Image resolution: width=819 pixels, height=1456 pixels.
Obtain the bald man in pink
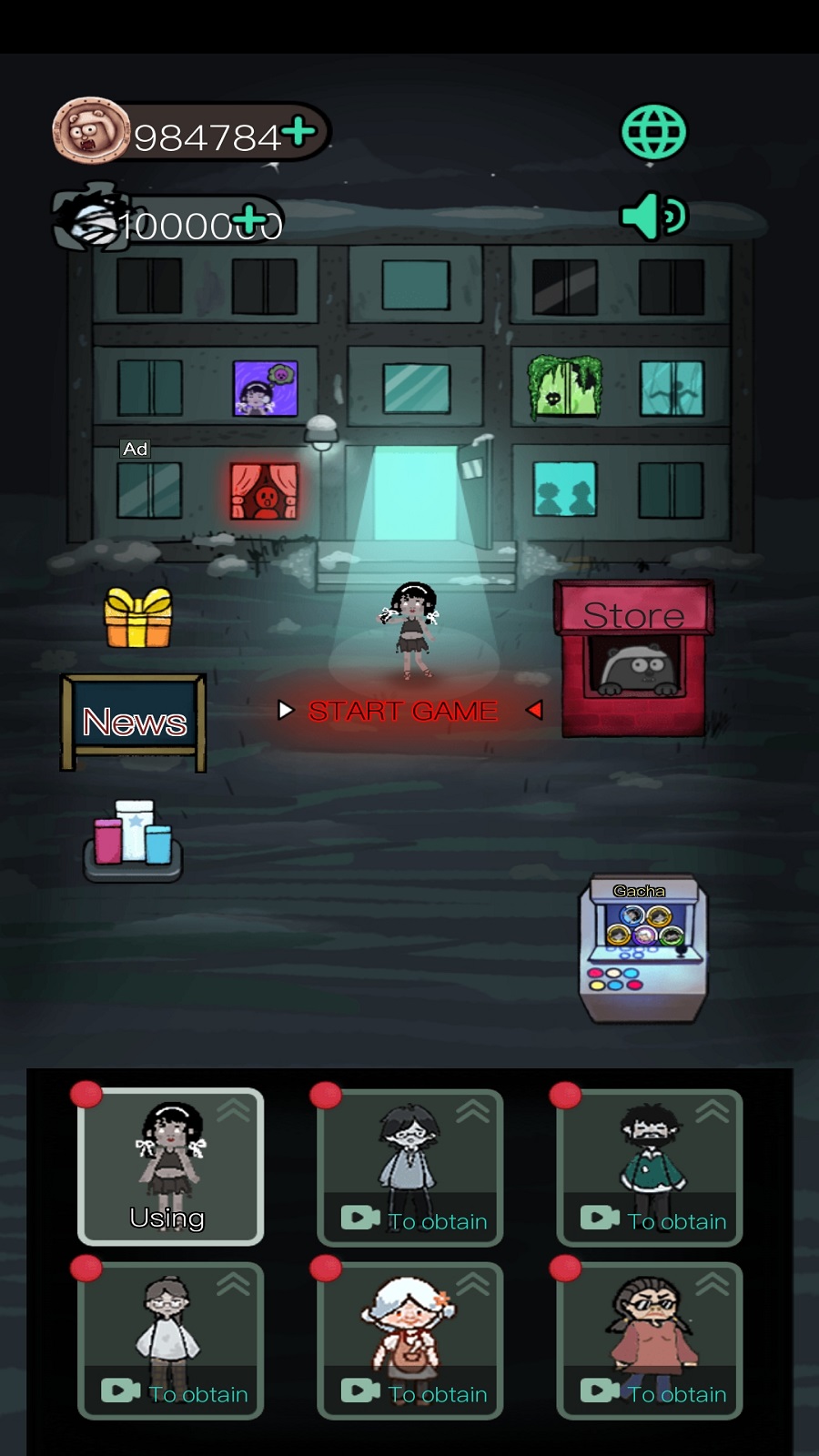coord(650,1340)
